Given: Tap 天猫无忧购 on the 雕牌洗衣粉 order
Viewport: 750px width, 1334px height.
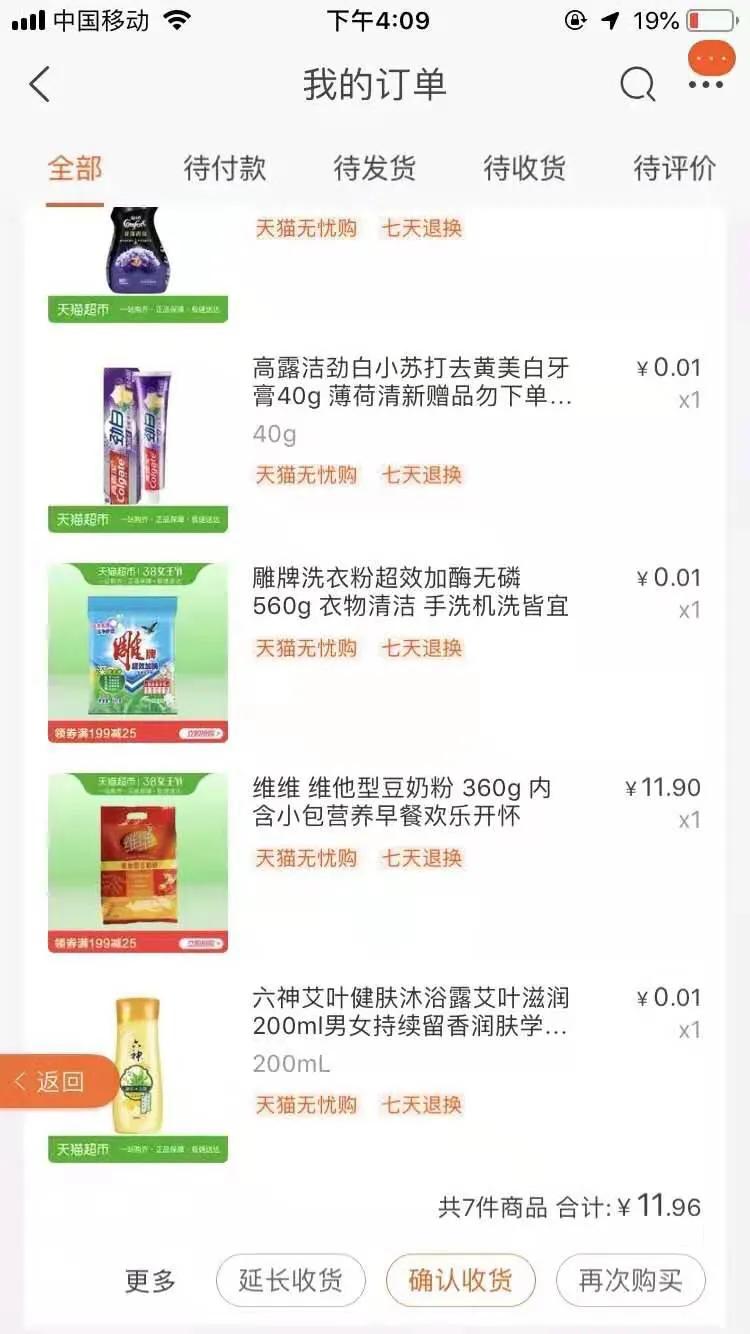Looking at the screenshot, I should click(306, 648).
